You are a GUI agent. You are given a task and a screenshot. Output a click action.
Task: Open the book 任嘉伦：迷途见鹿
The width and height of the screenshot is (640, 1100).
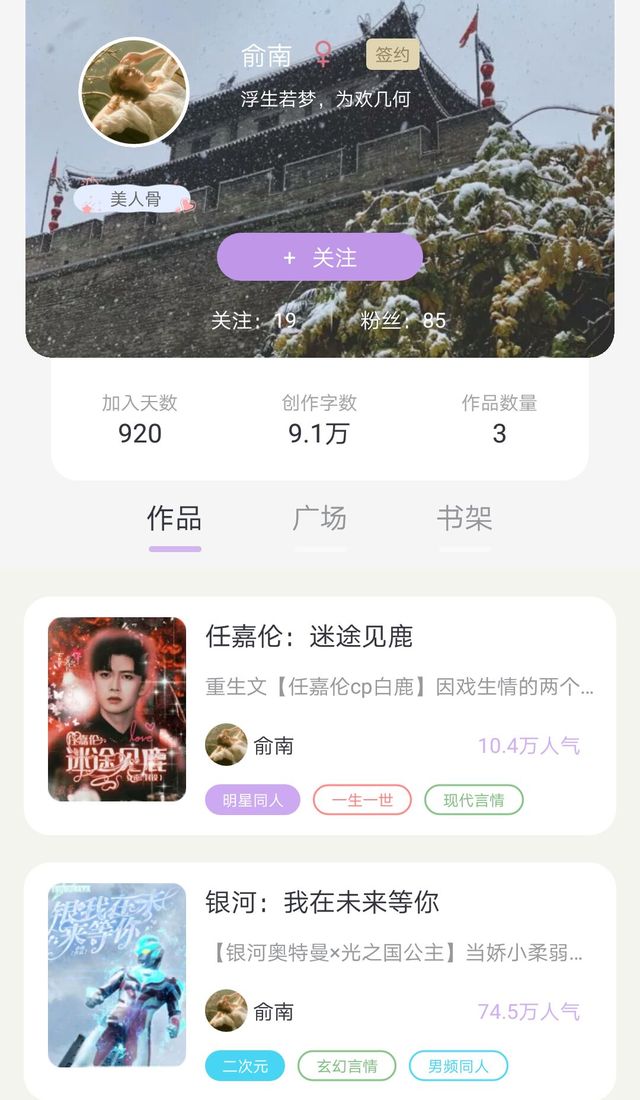click(309, 637)
